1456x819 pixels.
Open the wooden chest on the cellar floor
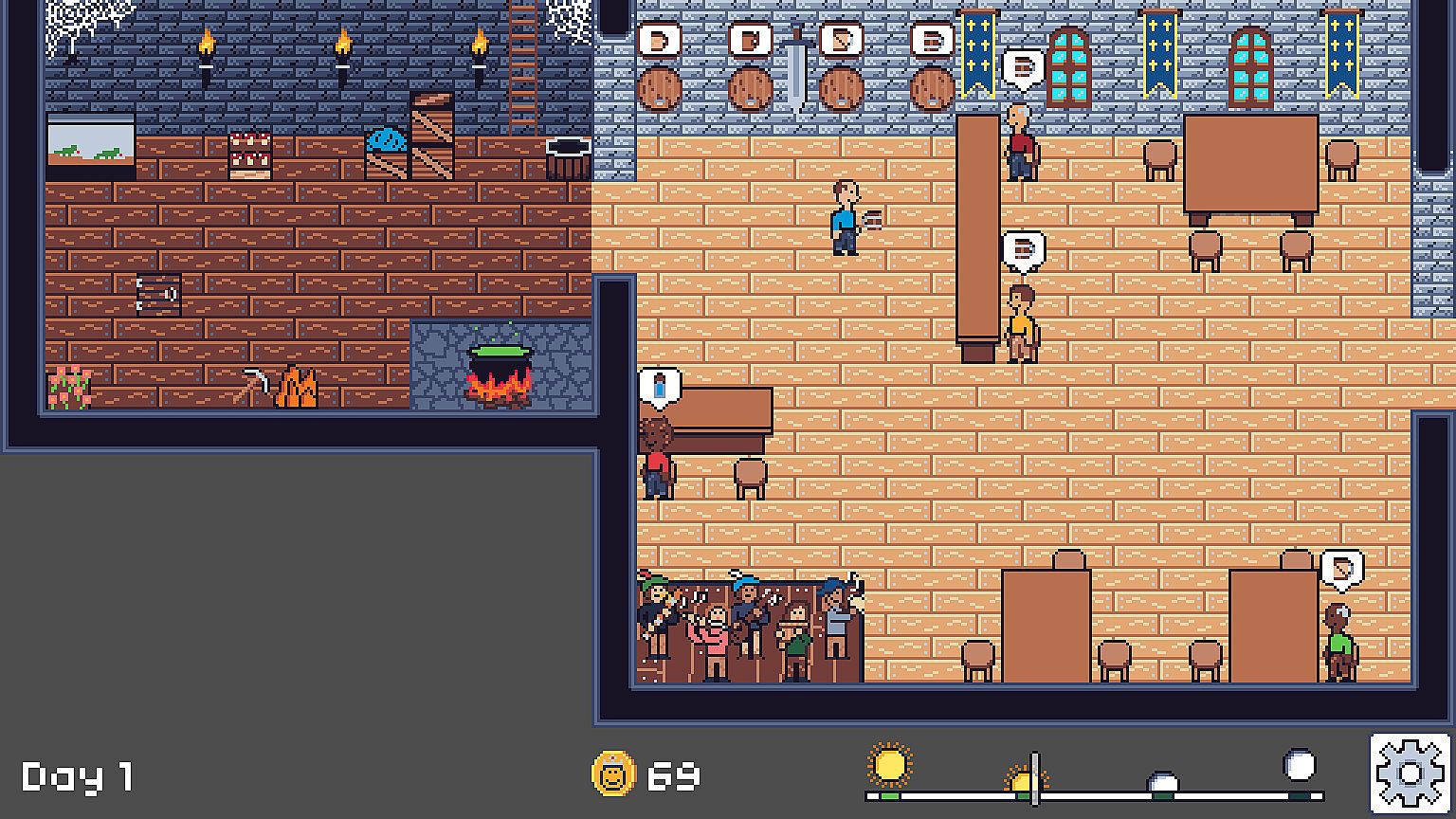click(x=158, y=294)
